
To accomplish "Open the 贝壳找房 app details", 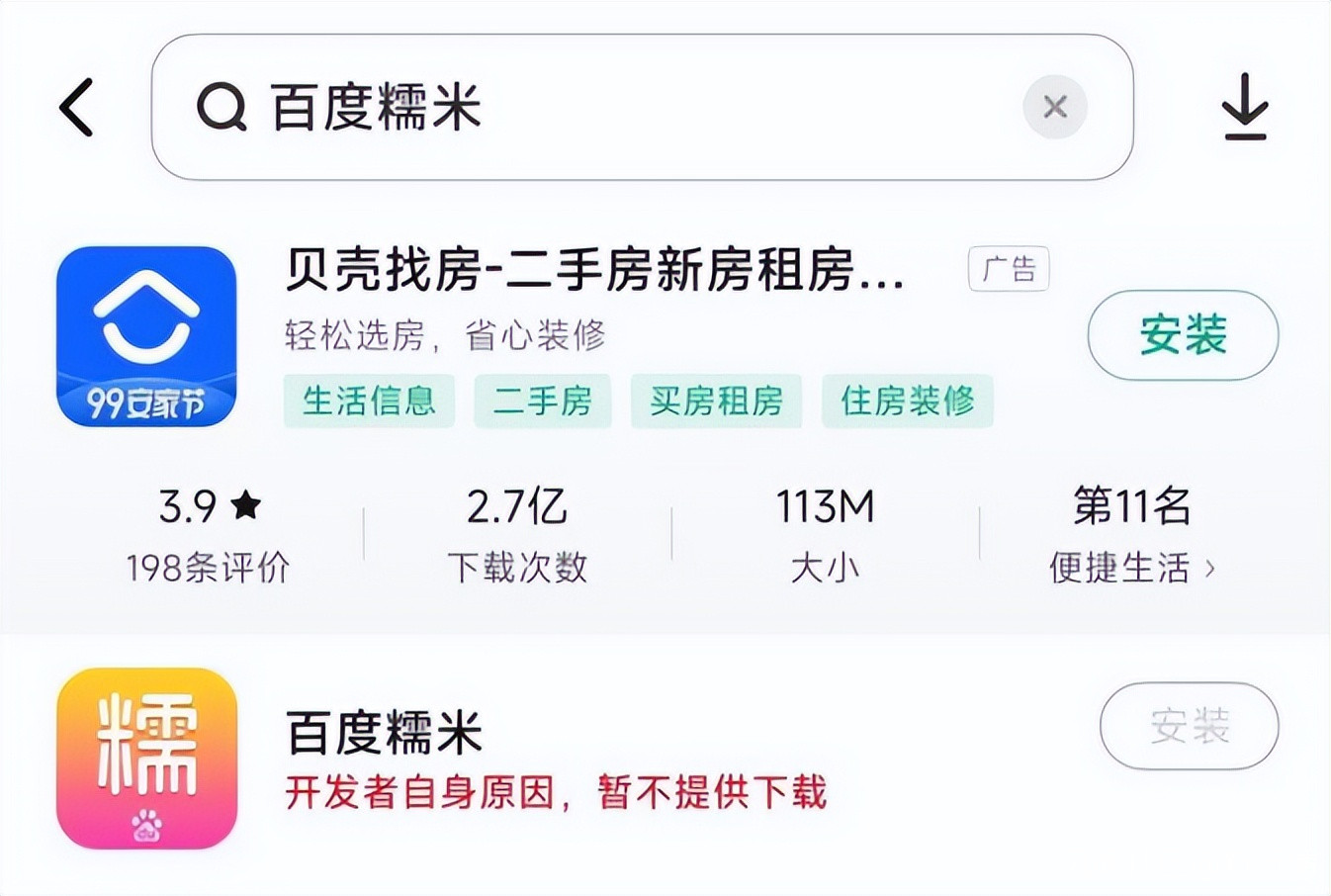I will pyautogui.click(x=593, y=270).
